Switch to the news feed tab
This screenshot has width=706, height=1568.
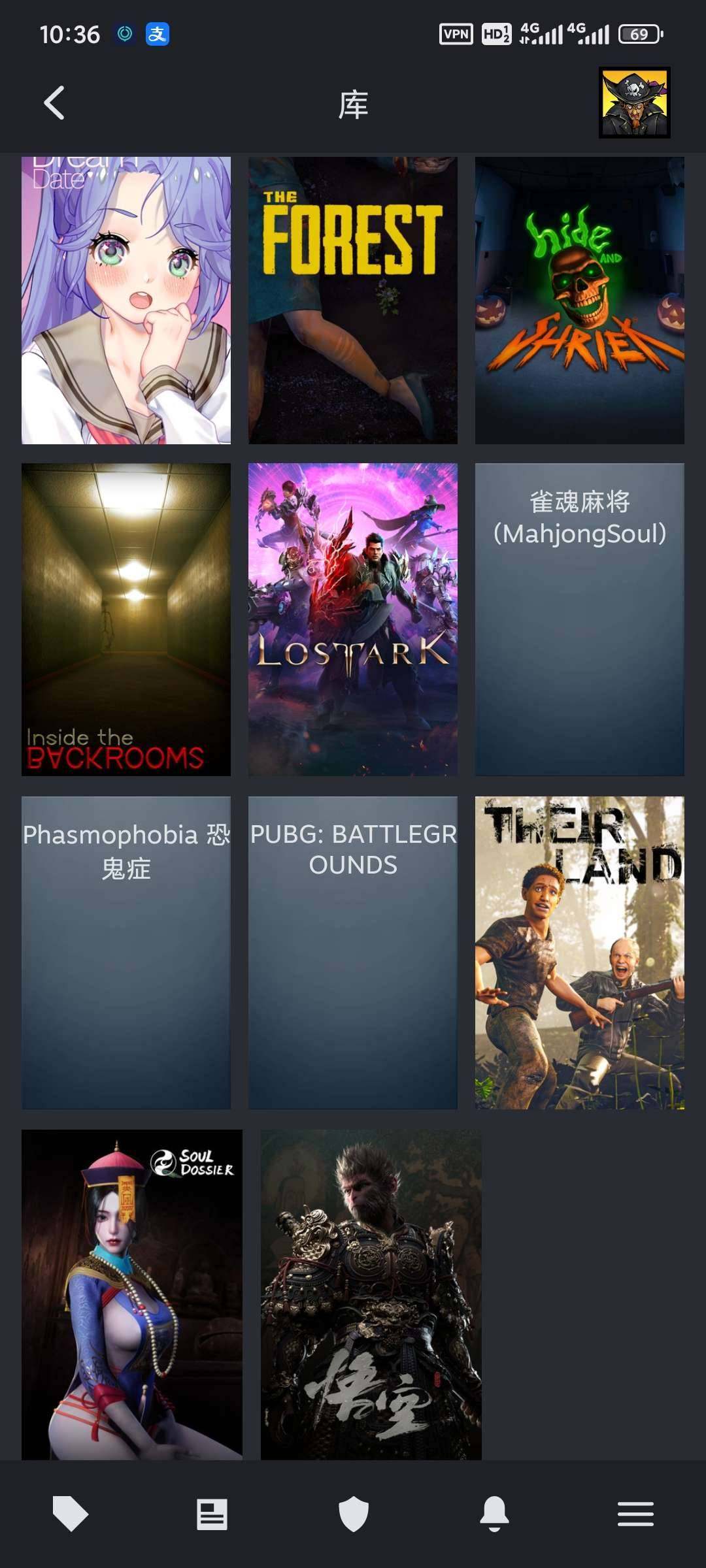(x=212, y=1514)
